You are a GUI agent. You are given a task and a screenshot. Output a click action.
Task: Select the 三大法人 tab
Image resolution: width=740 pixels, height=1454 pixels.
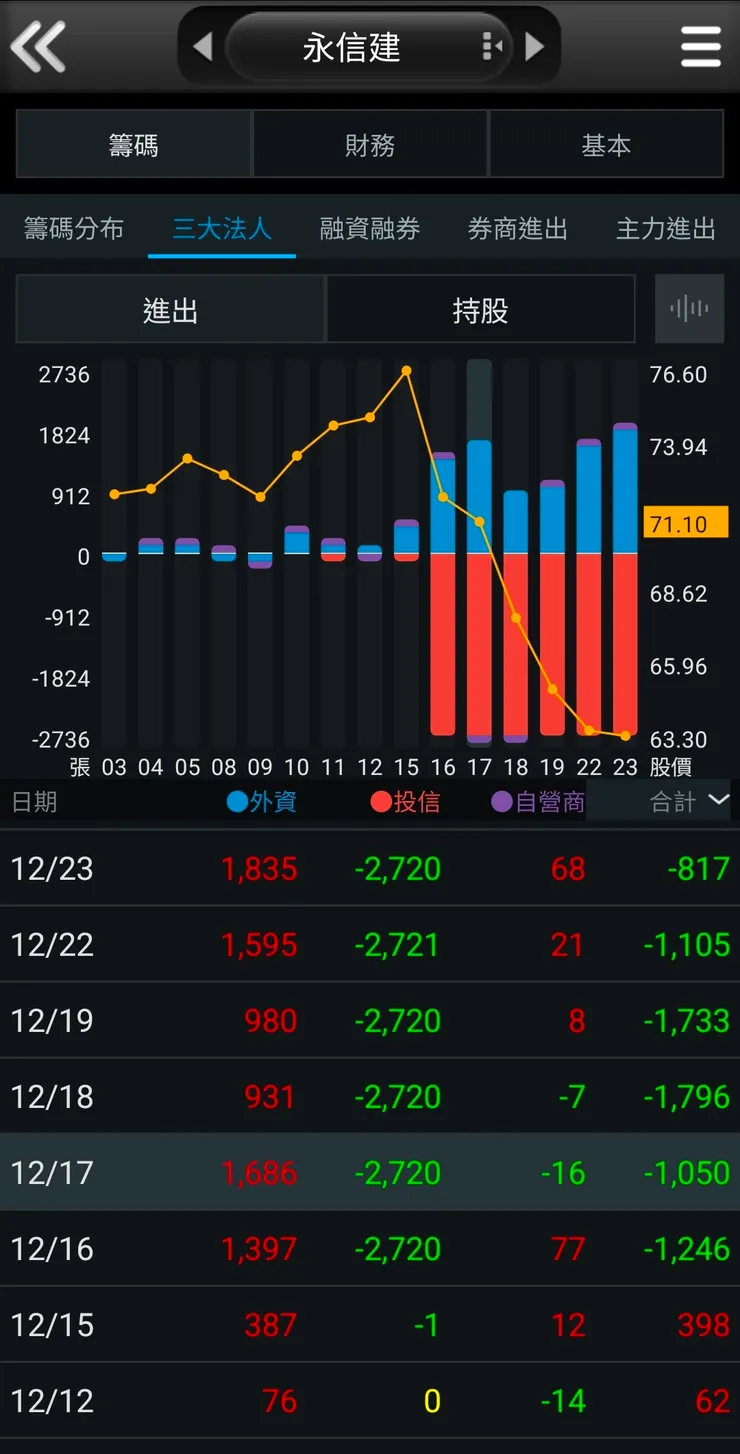tap(222, 229)
